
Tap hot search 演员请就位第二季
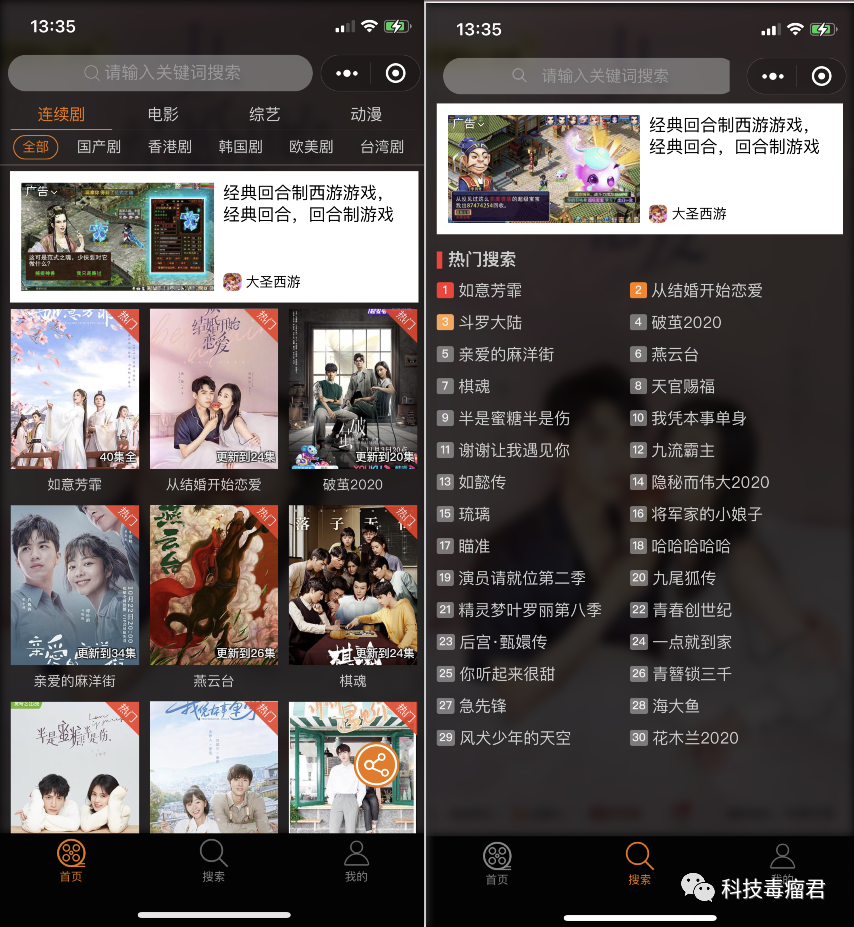(x=522, y=578)
